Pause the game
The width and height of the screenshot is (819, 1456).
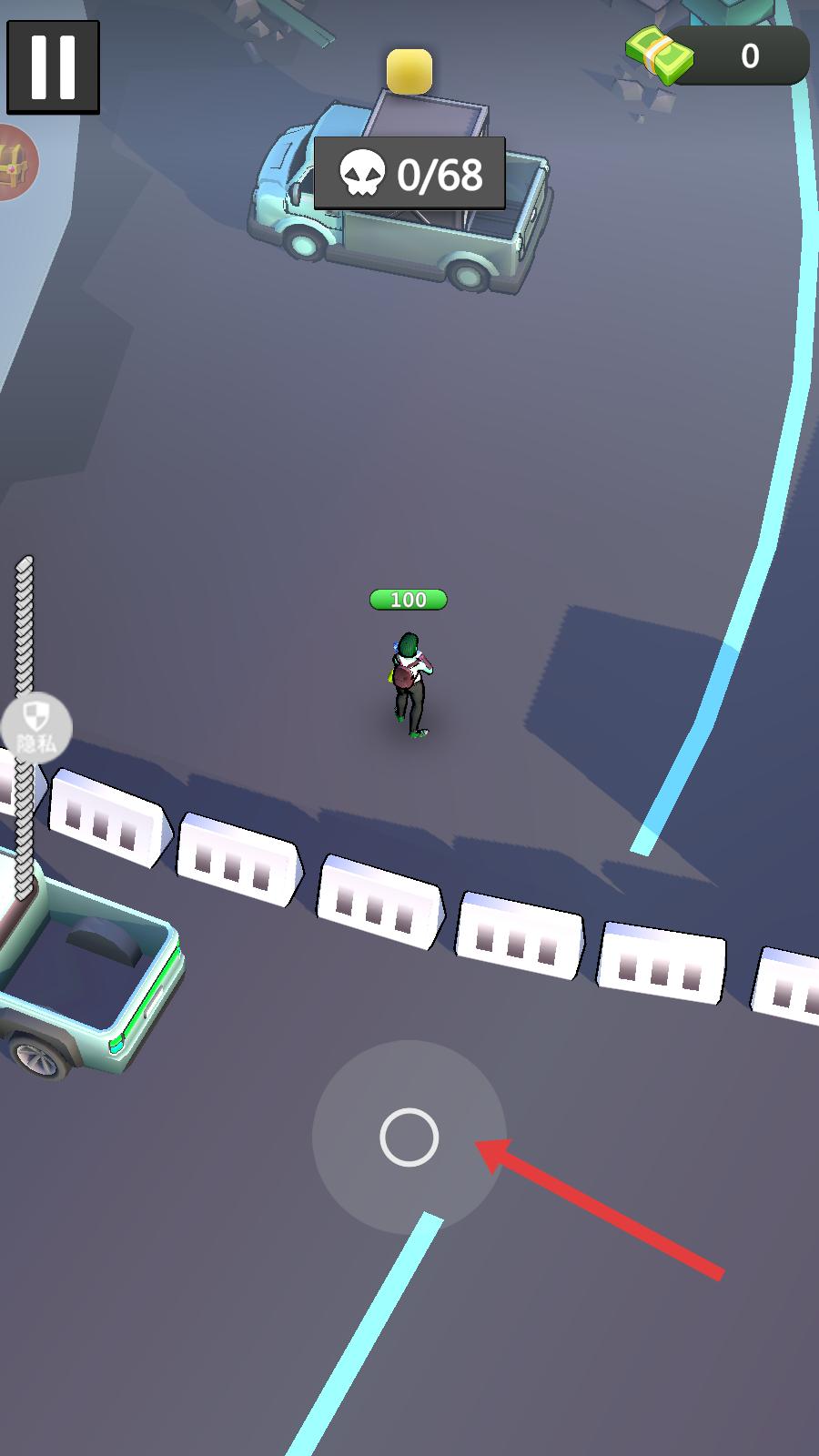pos(53,66)
